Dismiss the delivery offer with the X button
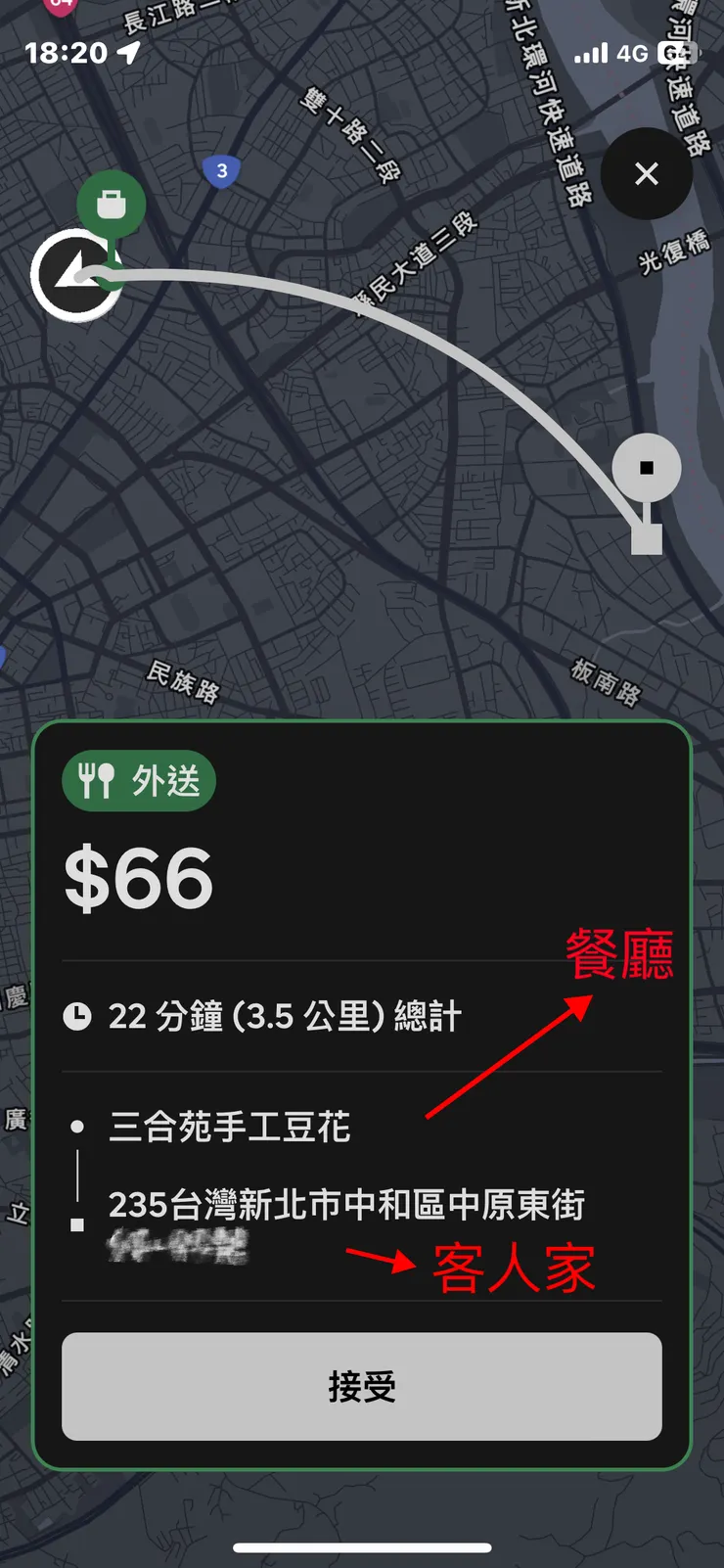This screenshot has height=1568, width=724. click(x=647, y=174)
